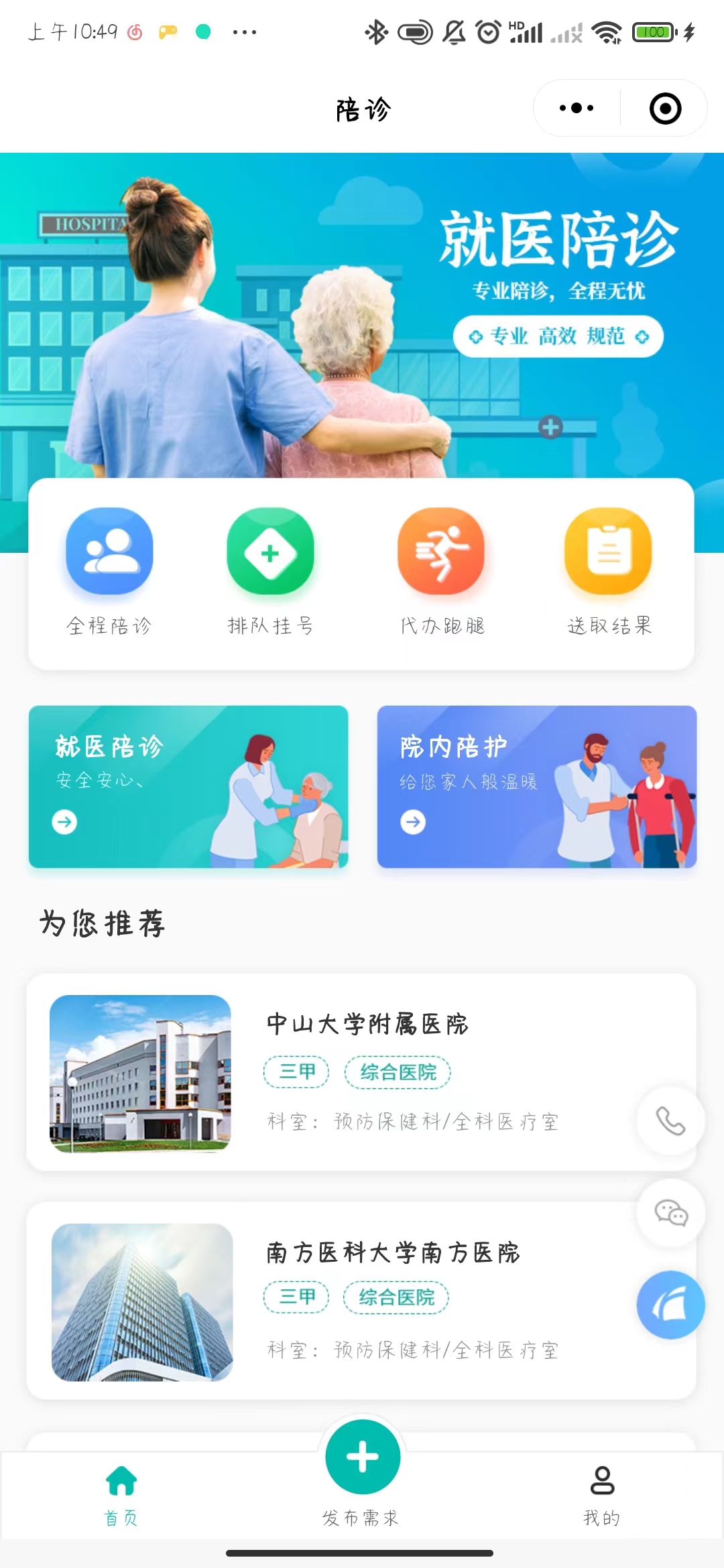Close the mini program with the circle button
Screen dimensions: 724x1568
(x=665, y=109)
